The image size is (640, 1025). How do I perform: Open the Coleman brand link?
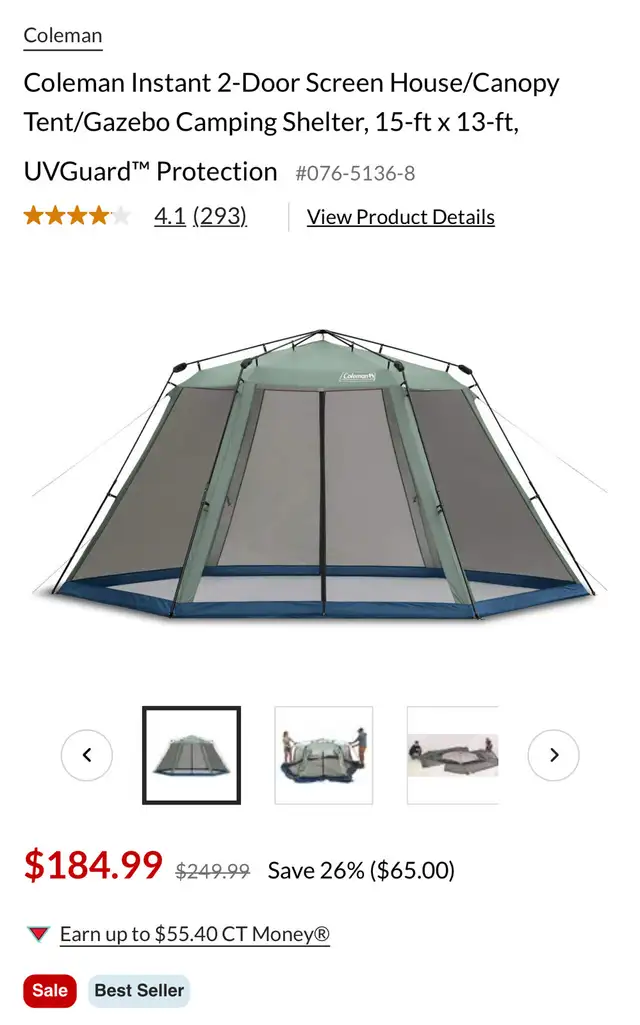pos(63,35)
